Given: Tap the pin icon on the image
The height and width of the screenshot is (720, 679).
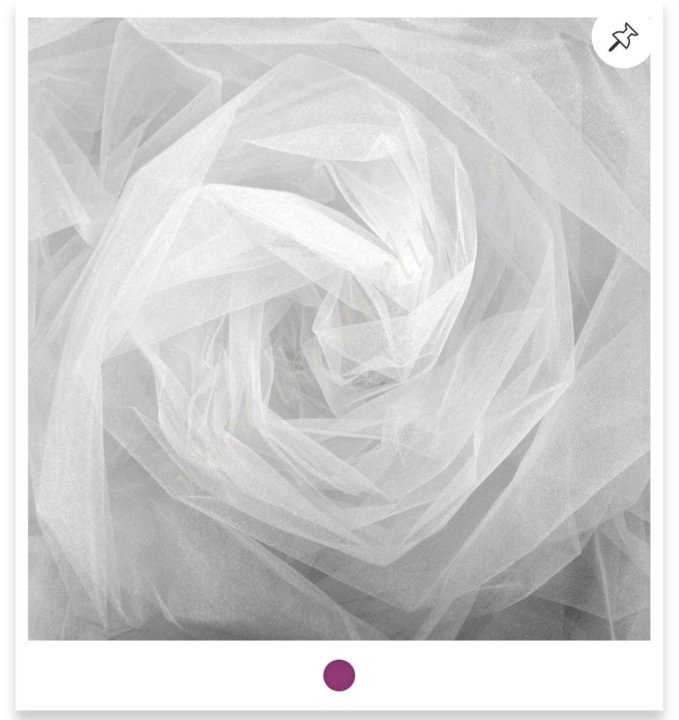Looking at the screenshot, I should click(x=623, y=38).
